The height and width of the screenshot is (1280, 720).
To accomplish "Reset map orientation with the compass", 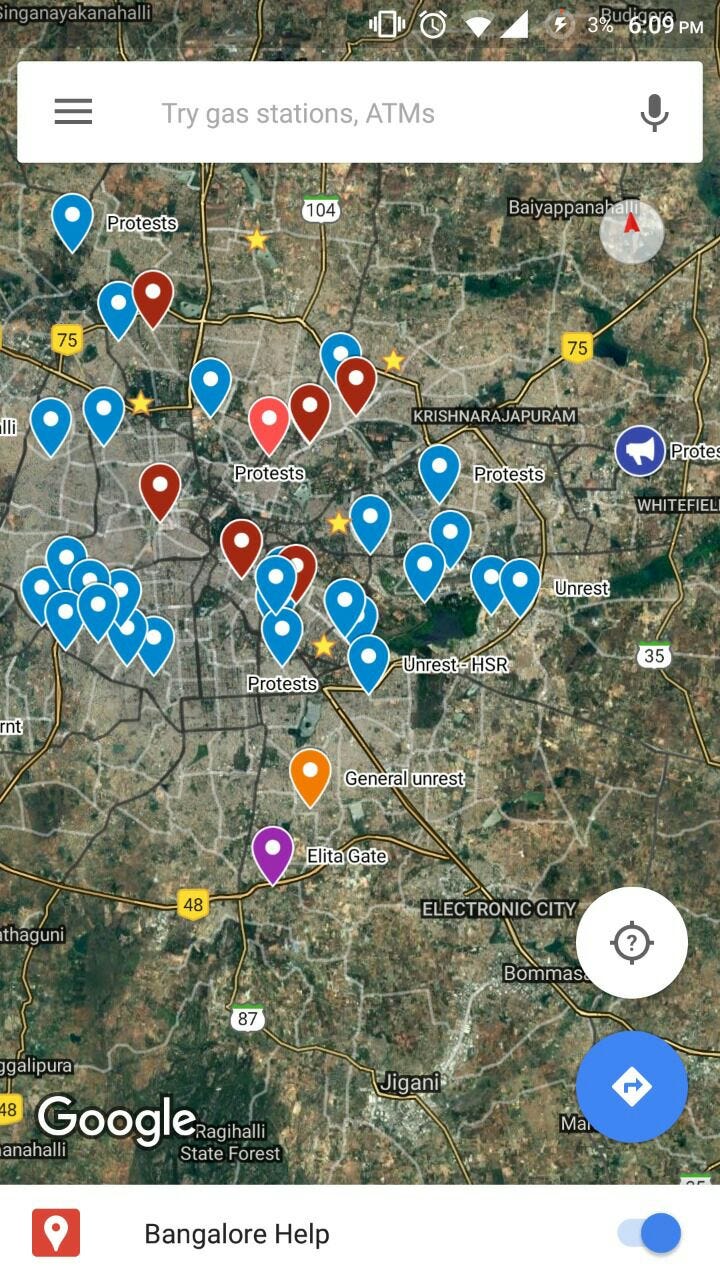I will 632,232.
